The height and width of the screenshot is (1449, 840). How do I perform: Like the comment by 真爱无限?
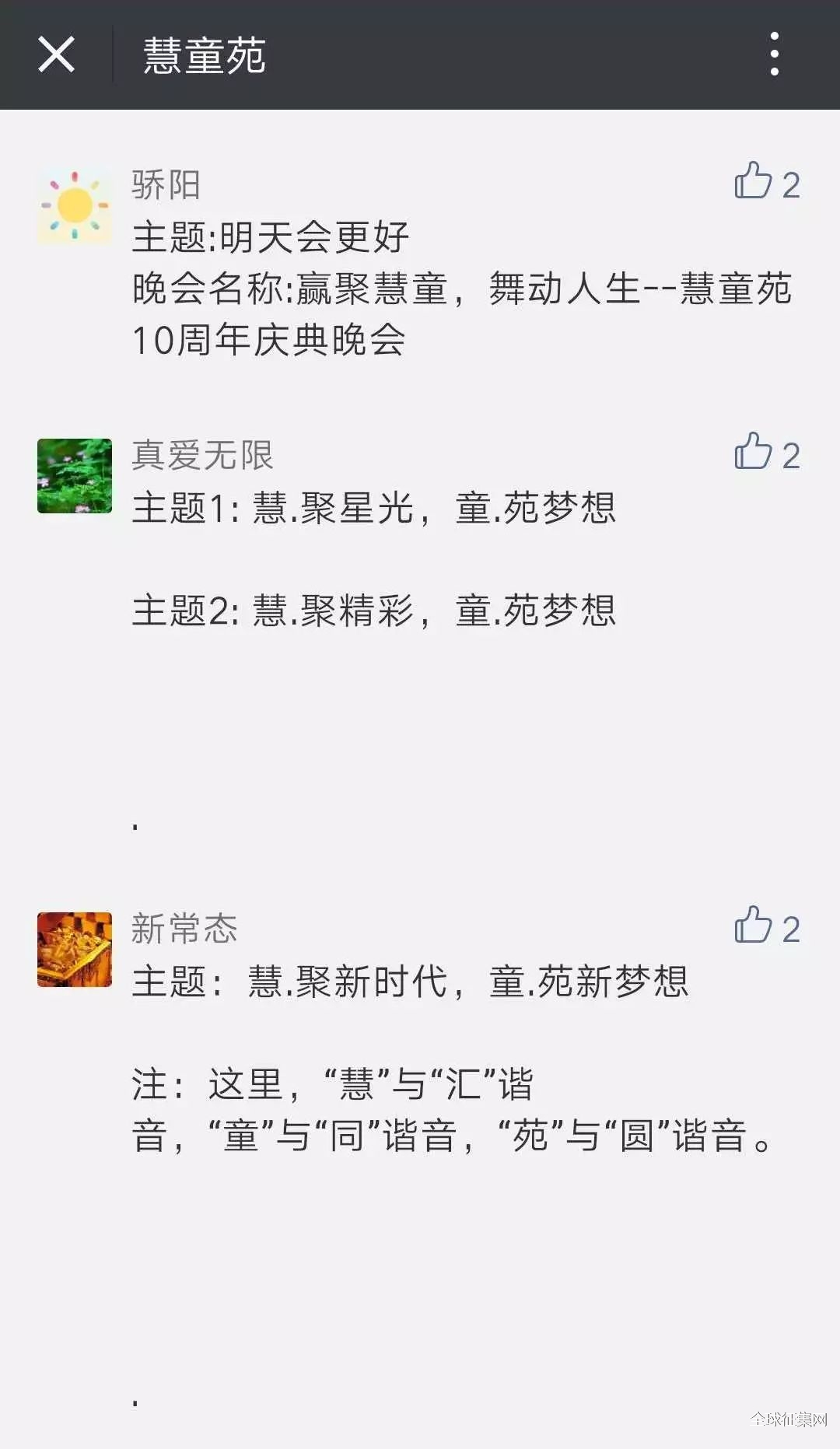point(753,452)
